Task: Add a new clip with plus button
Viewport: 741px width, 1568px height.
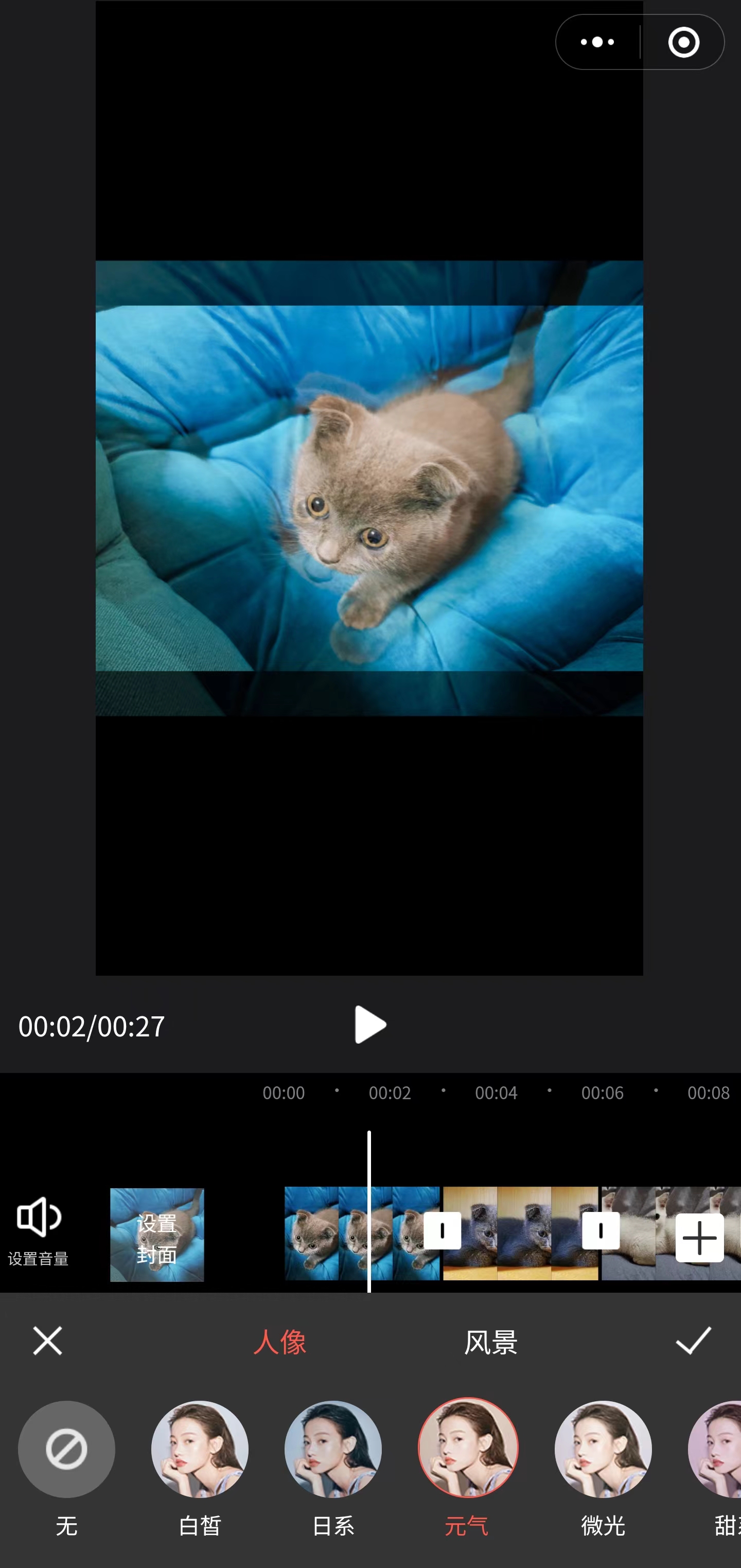Action: [x=699, y=1238]
